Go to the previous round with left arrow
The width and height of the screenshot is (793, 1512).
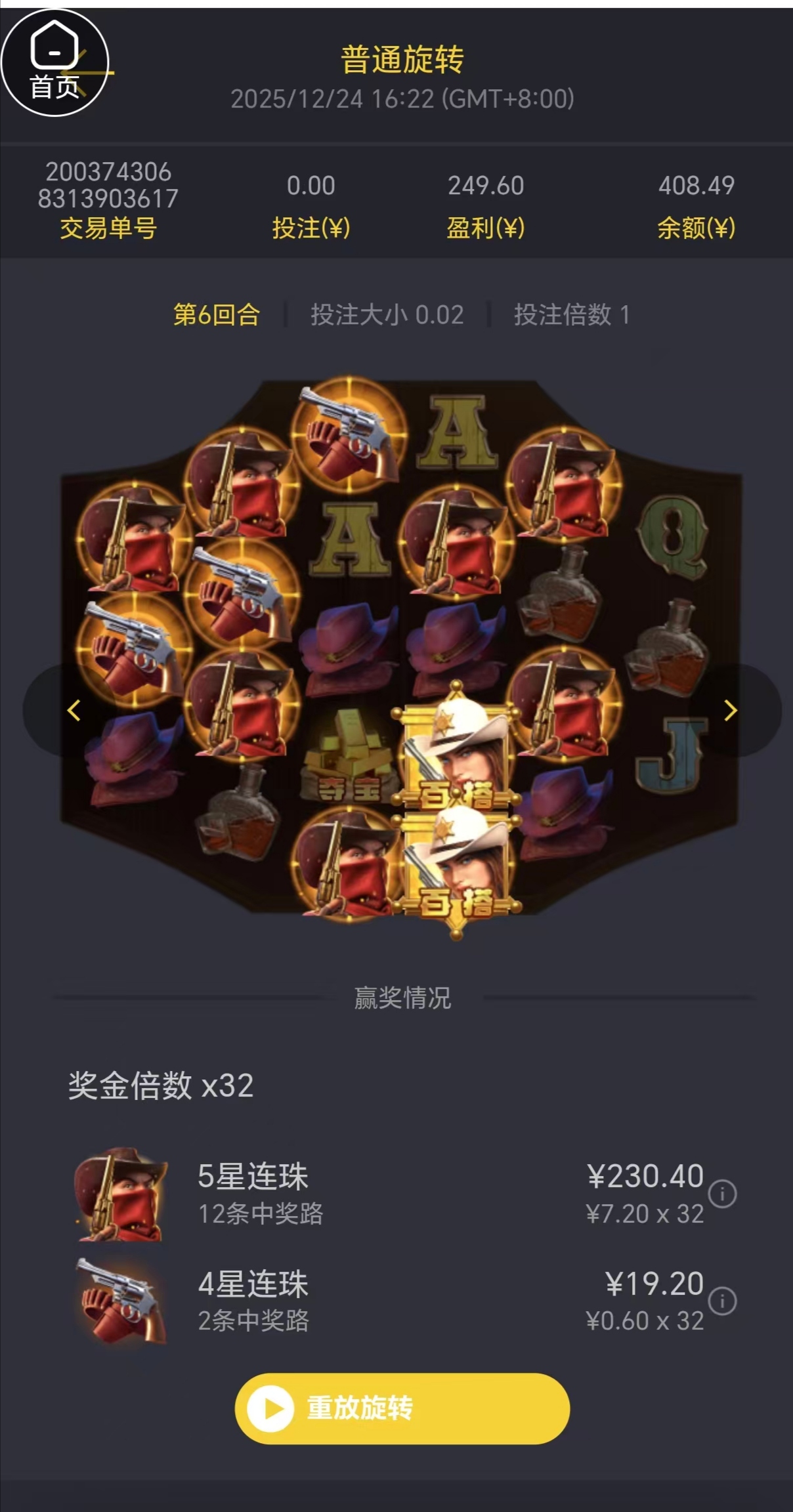click(x=74, y=710)
